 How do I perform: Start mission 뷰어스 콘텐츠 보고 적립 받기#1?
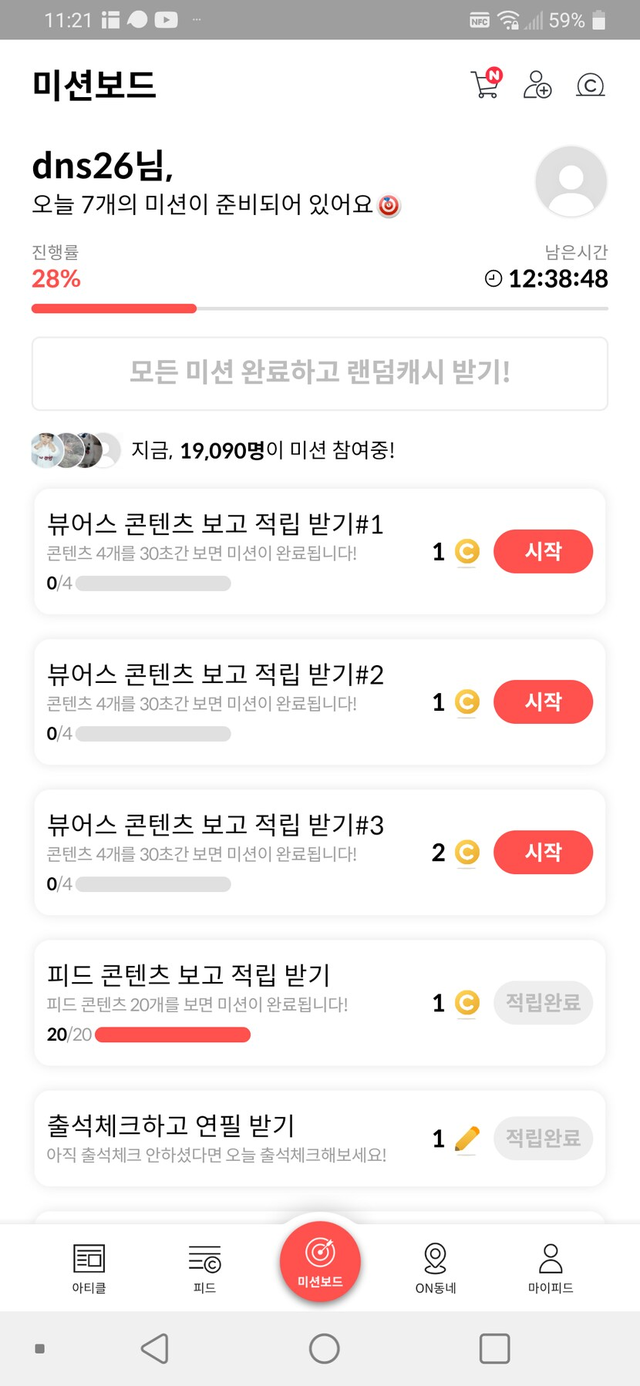click(543, 552)
